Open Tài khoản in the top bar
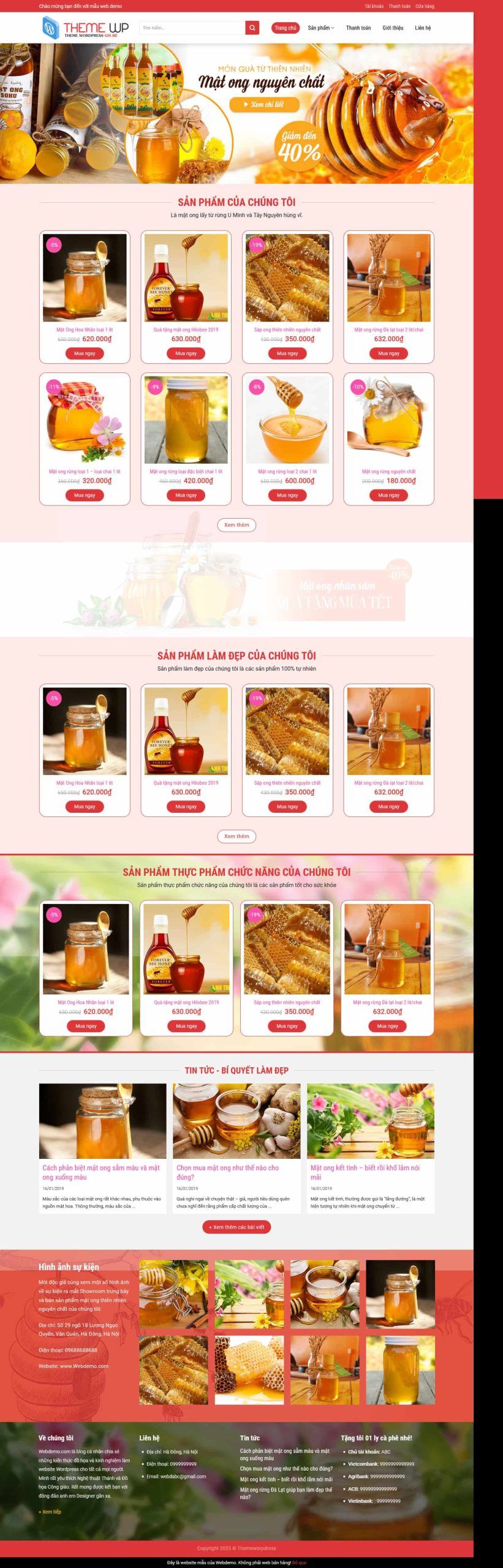This screenshot has height=1568, width=503. coord(374,6)
